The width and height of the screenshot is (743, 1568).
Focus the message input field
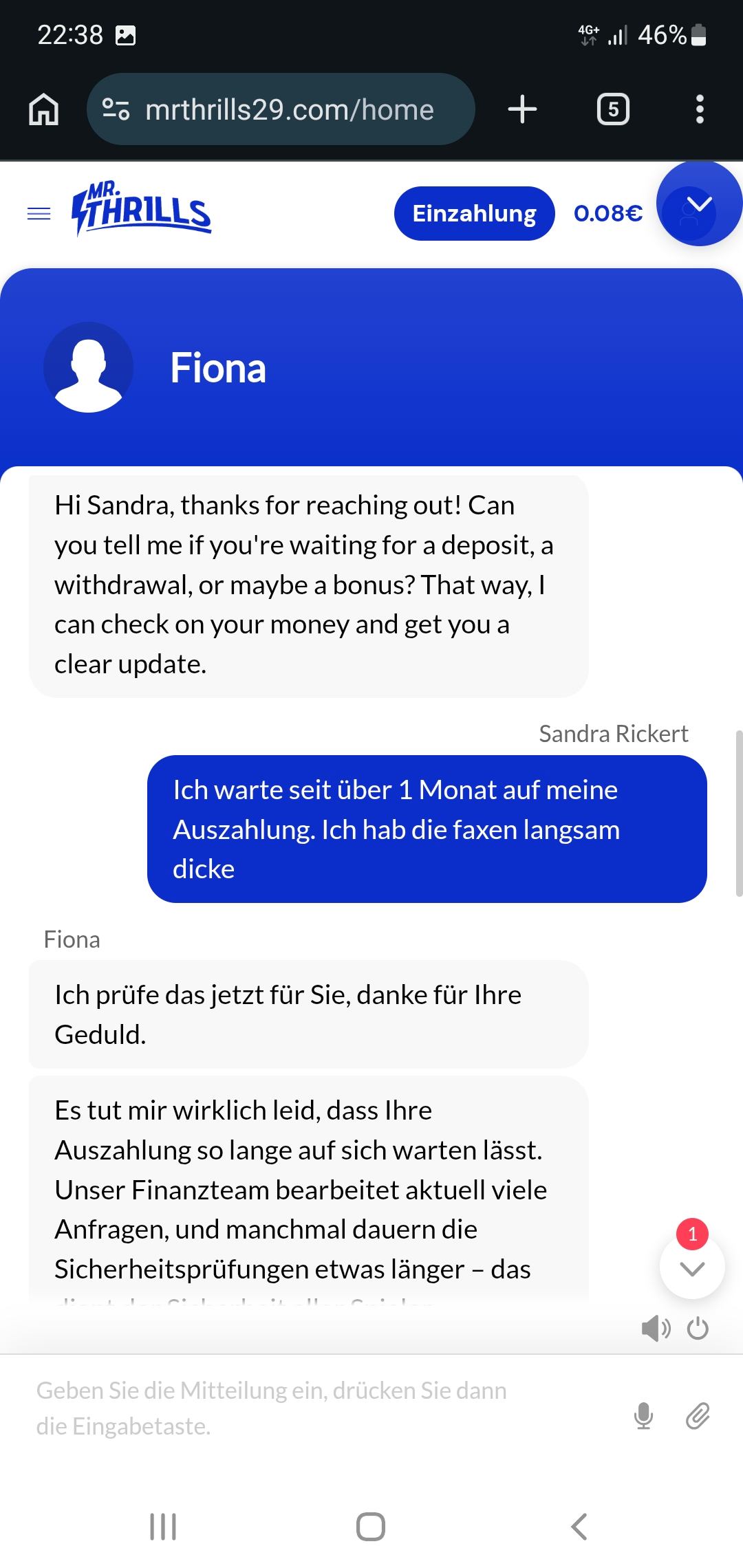coord(310,1408)
